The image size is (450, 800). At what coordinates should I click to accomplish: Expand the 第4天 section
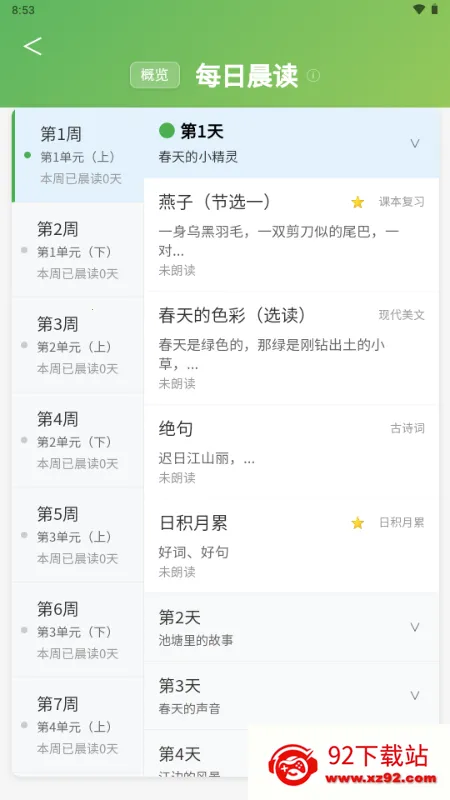pyautogui.click(x=196, y=753)
